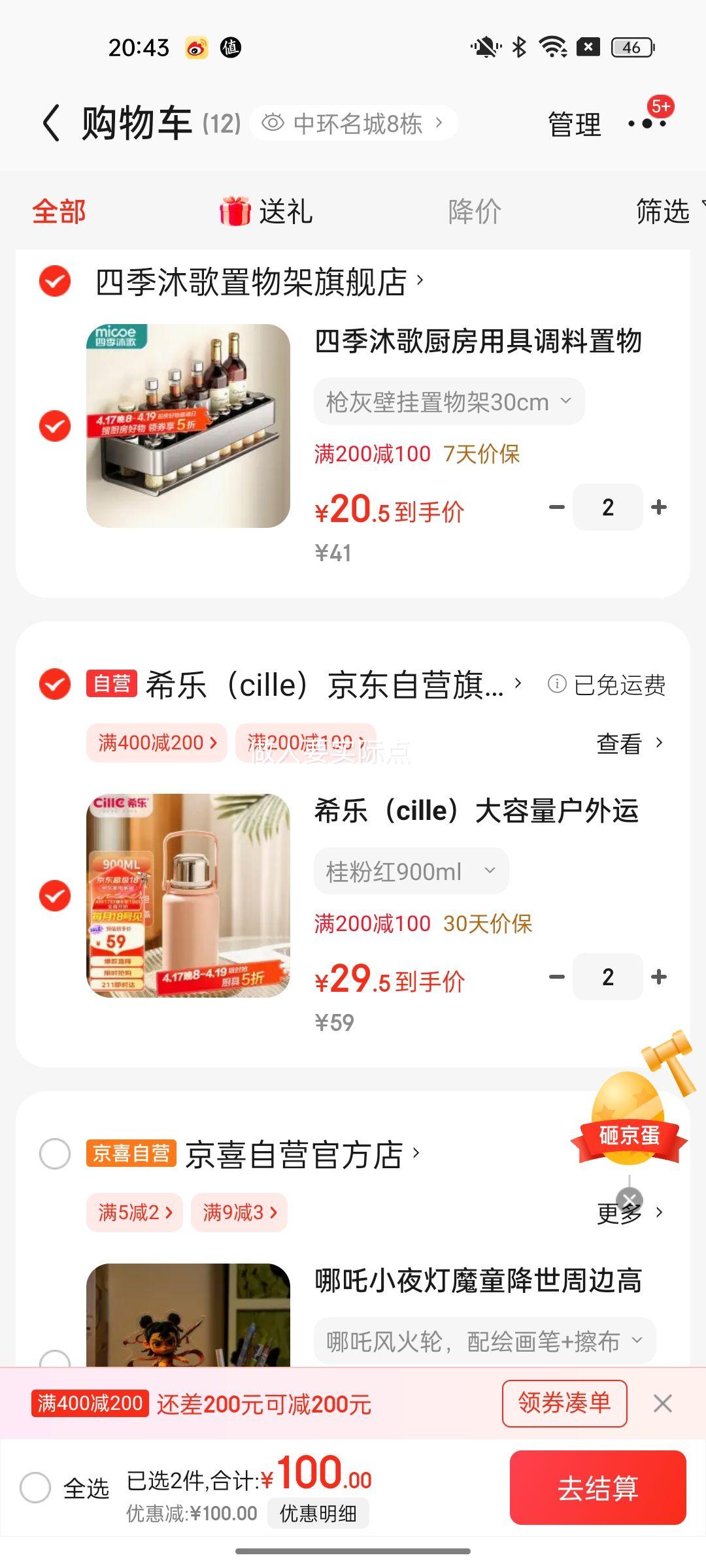Go back from the shopping cart
706x1568 pixels.
[x=52, y=123]
